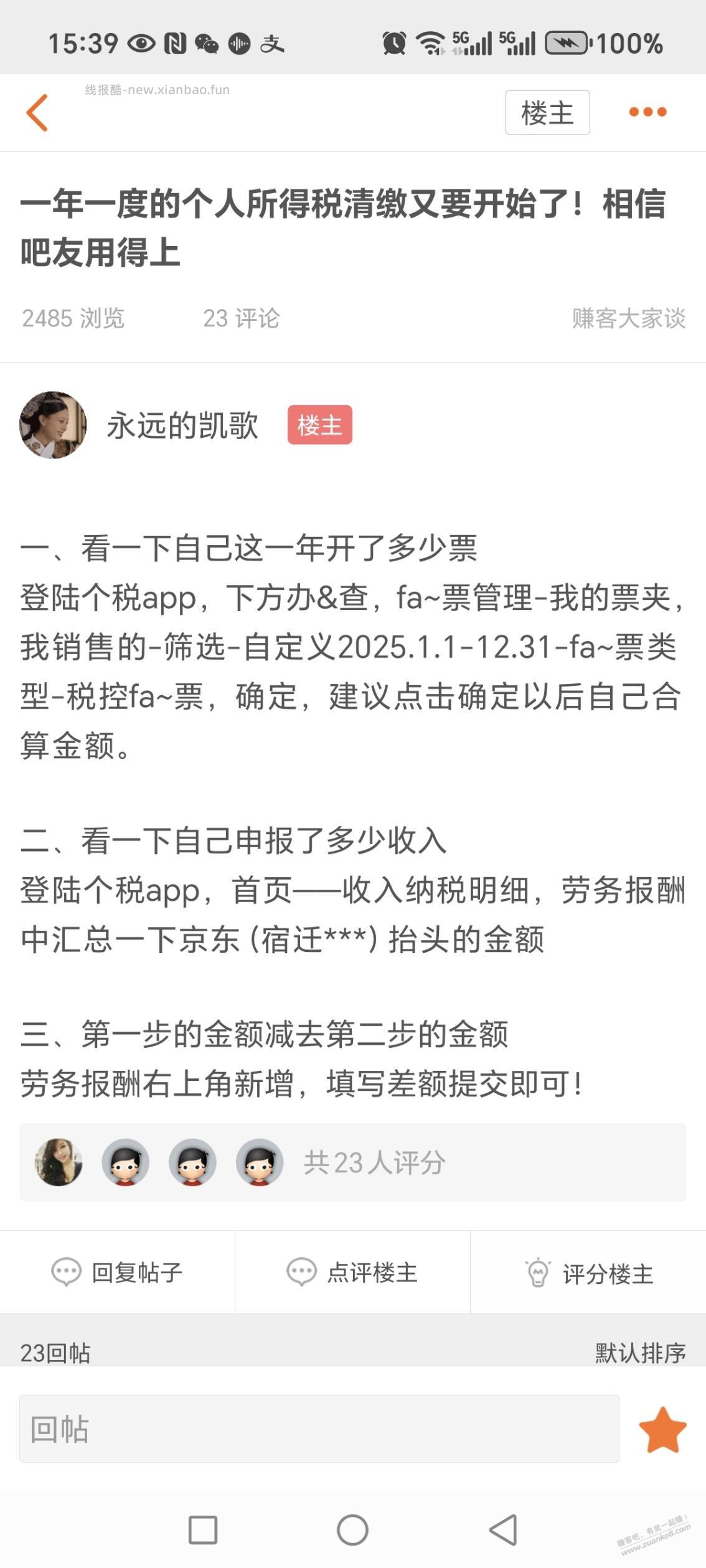Tap the battery indicator in status bar
The height and width of the screenshot is (1568, 706).
coord(567,42)
